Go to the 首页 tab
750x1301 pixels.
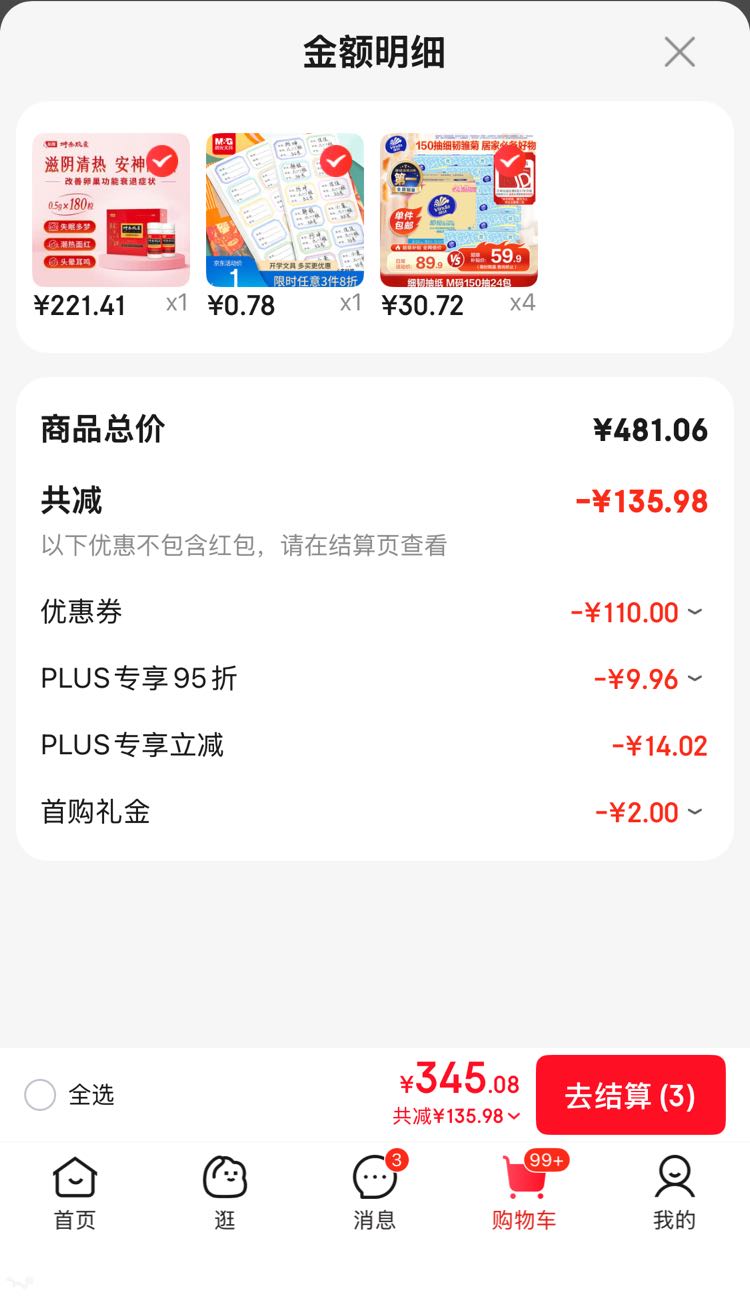tap(75, 1193)
